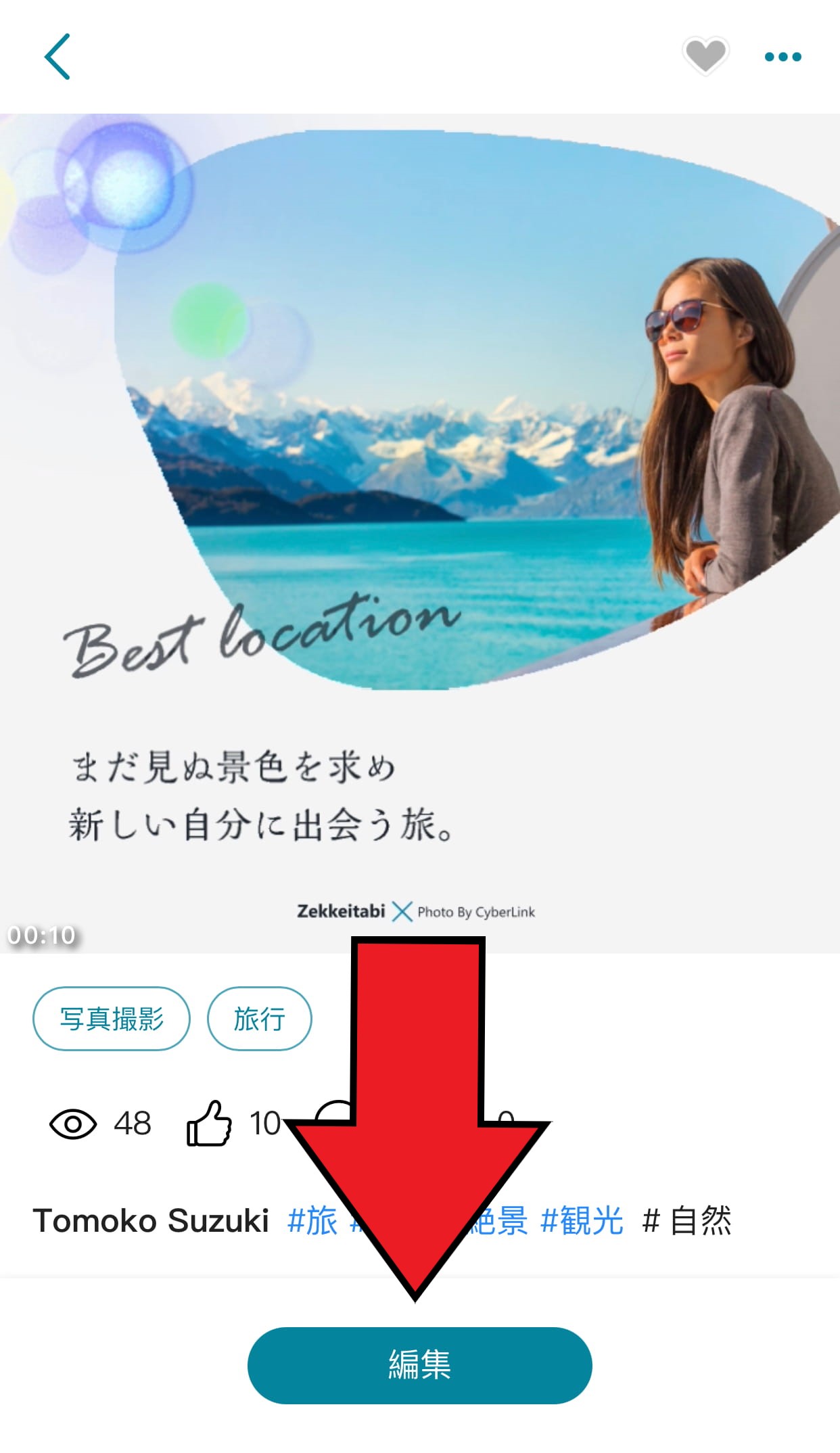The image size is (840, 1453).
Task: Go back using the arrow
Action: pyautogui.click(x=57, y=57)
